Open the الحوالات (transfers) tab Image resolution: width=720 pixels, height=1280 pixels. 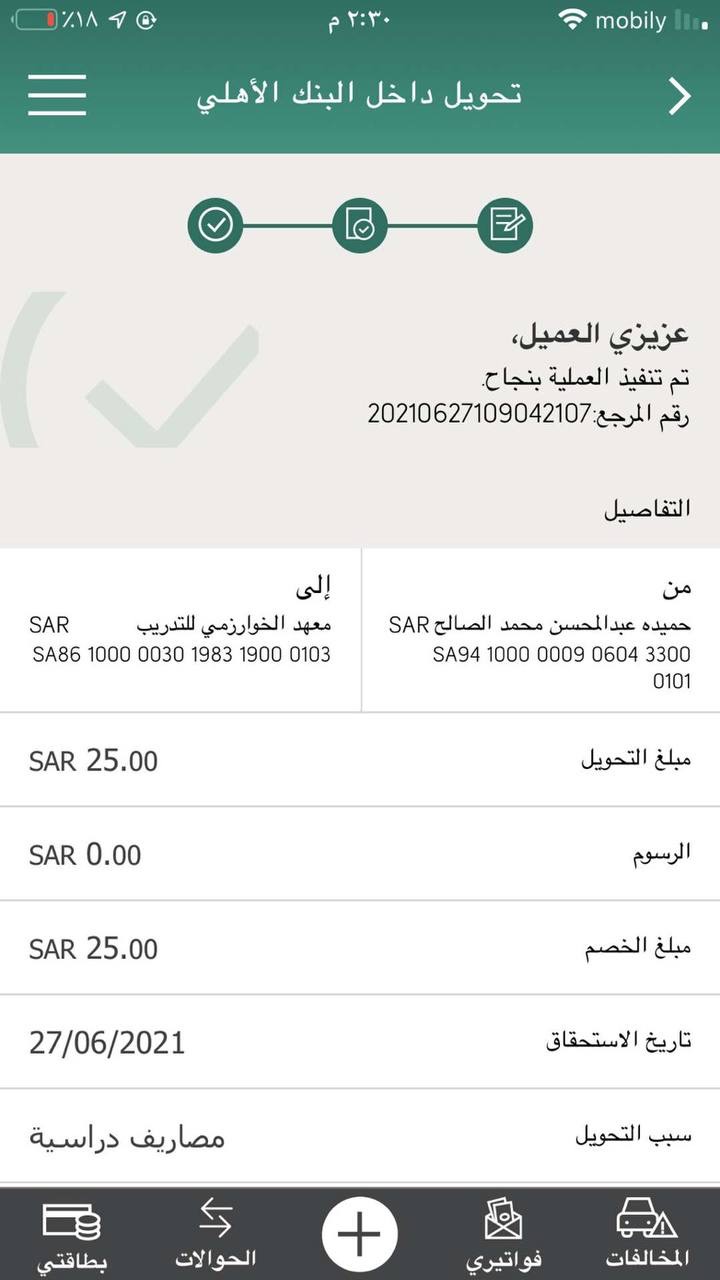[215, 1233]
